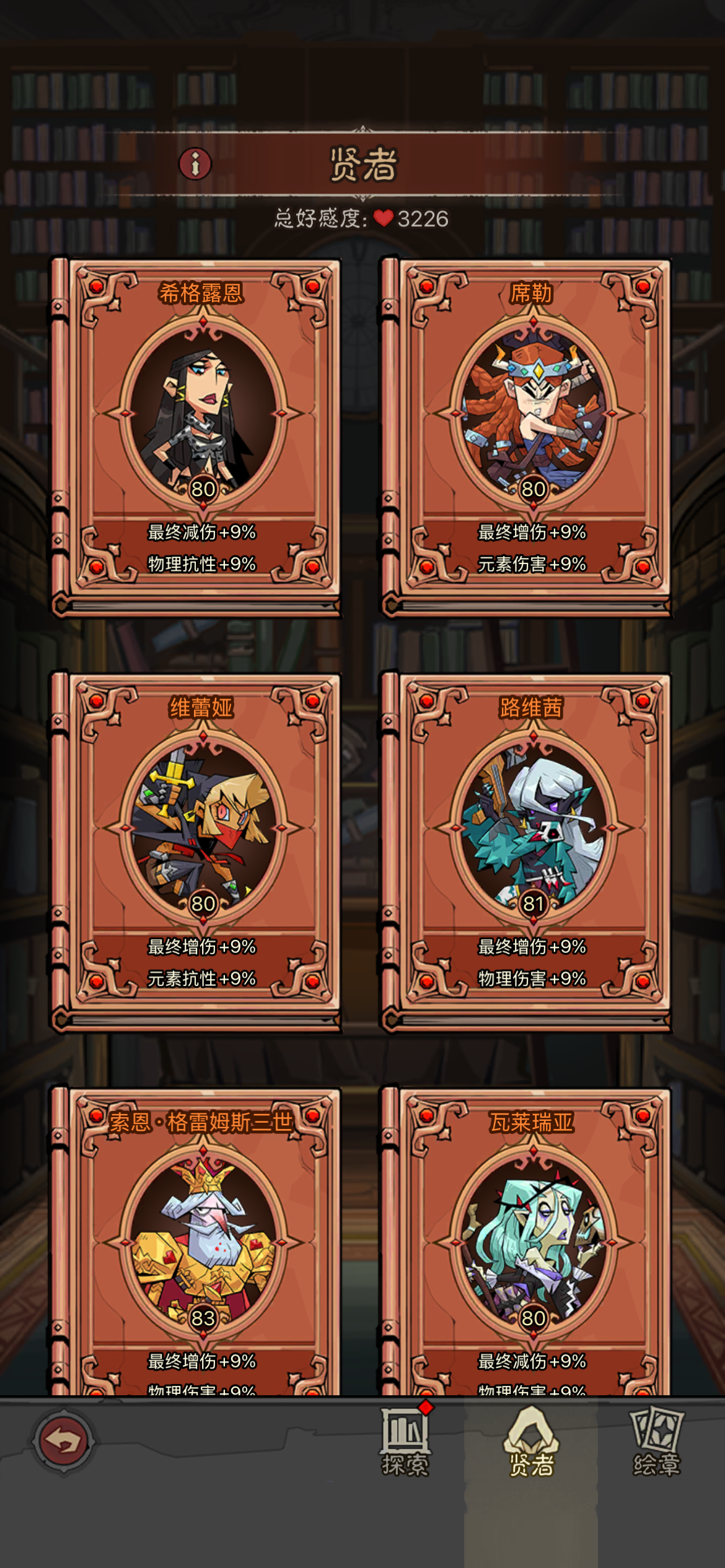View the 瓦莱瑞亚 sage book
The height and width of the screenshot is (1568, 725).
[526, 1240]
